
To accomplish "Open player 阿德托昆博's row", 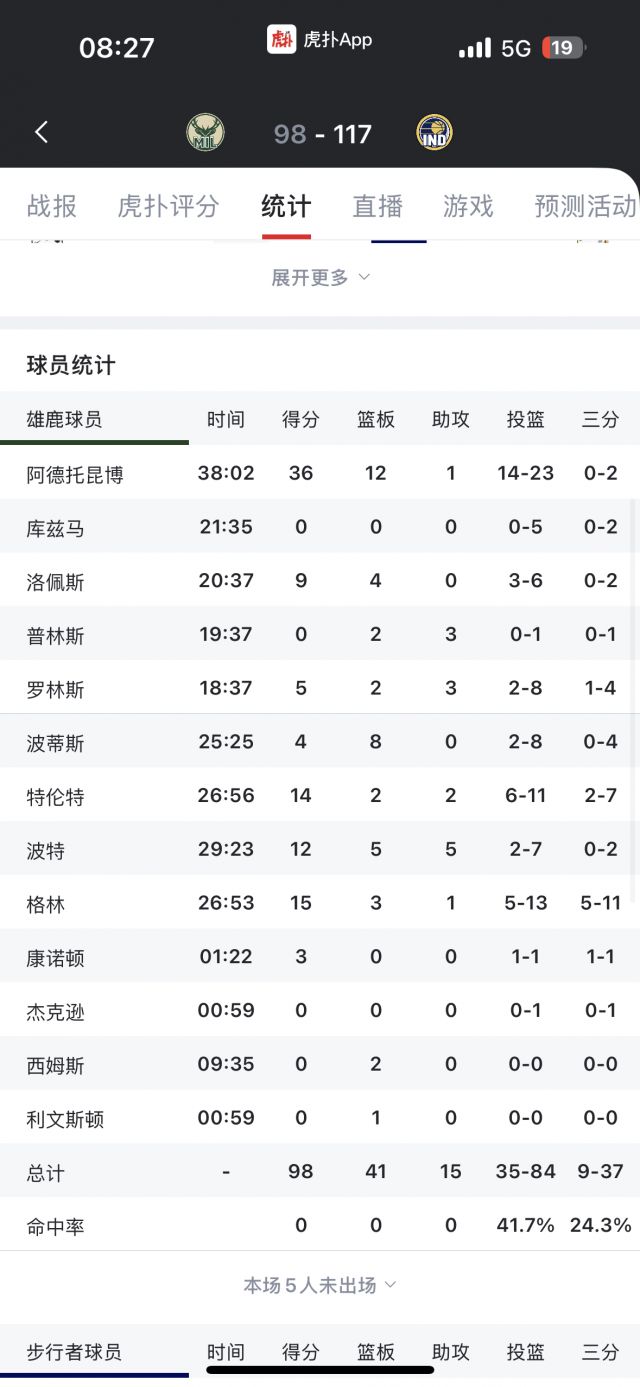I will [x=320, y=473].
